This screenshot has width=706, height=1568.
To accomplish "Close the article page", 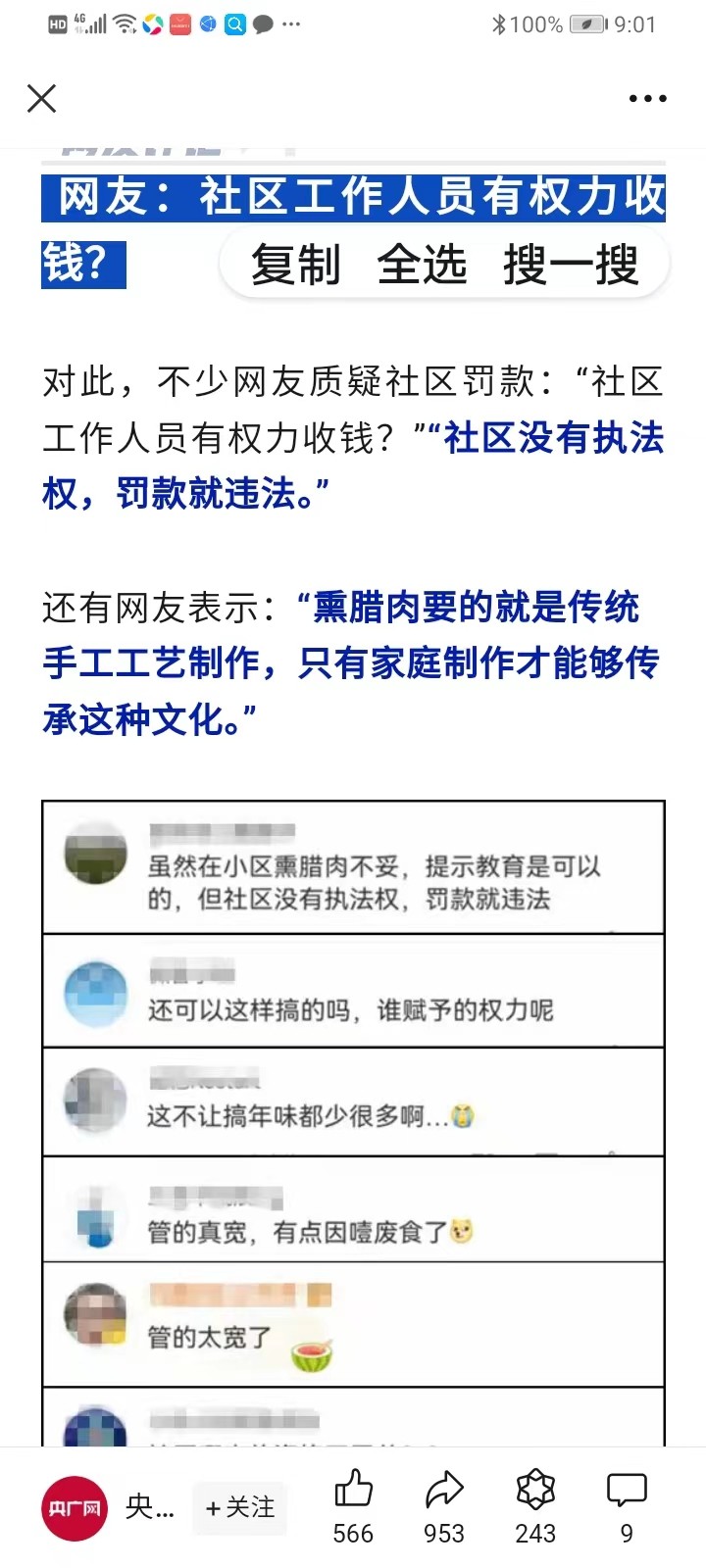I will pyautogui.click(x=42, y=98).
